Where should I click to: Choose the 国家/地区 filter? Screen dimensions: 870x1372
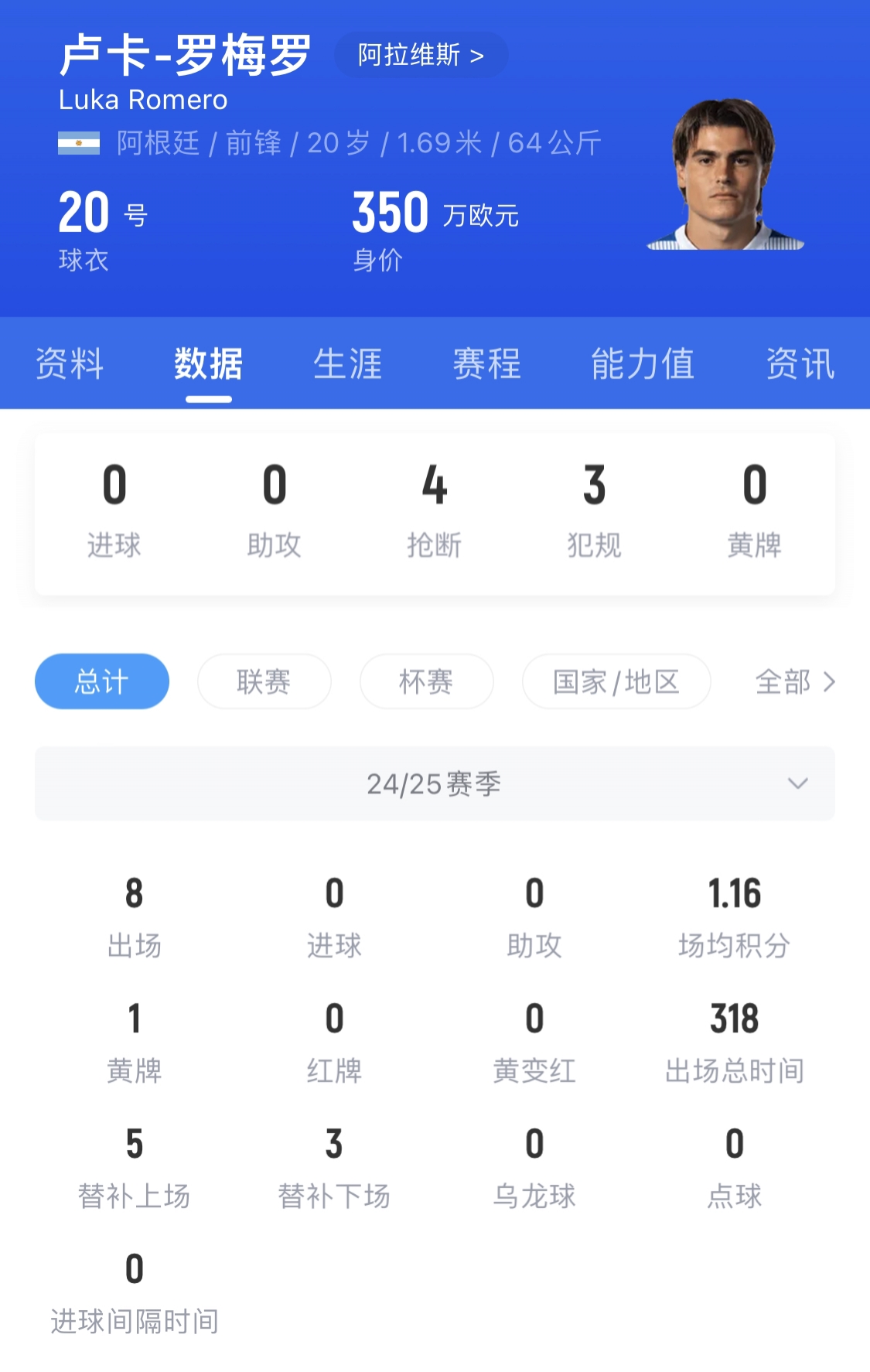616,681
